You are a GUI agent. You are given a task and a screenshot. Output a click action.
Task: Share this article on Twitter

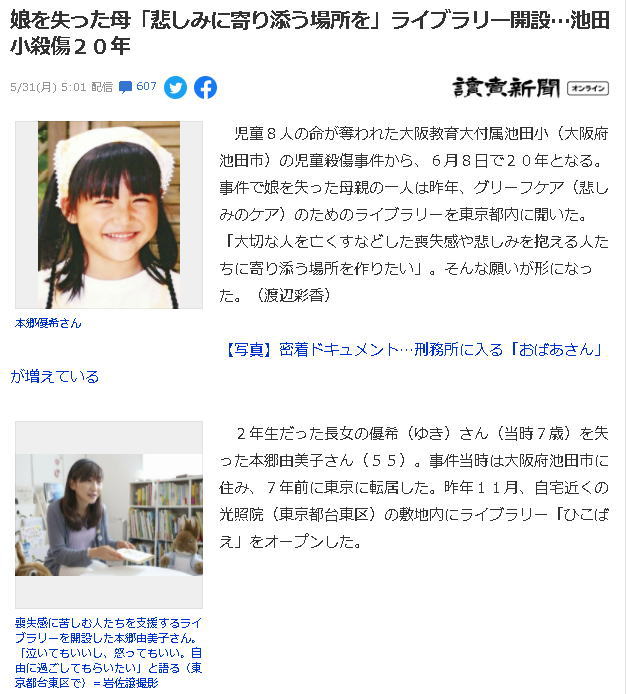coord(175,87)
